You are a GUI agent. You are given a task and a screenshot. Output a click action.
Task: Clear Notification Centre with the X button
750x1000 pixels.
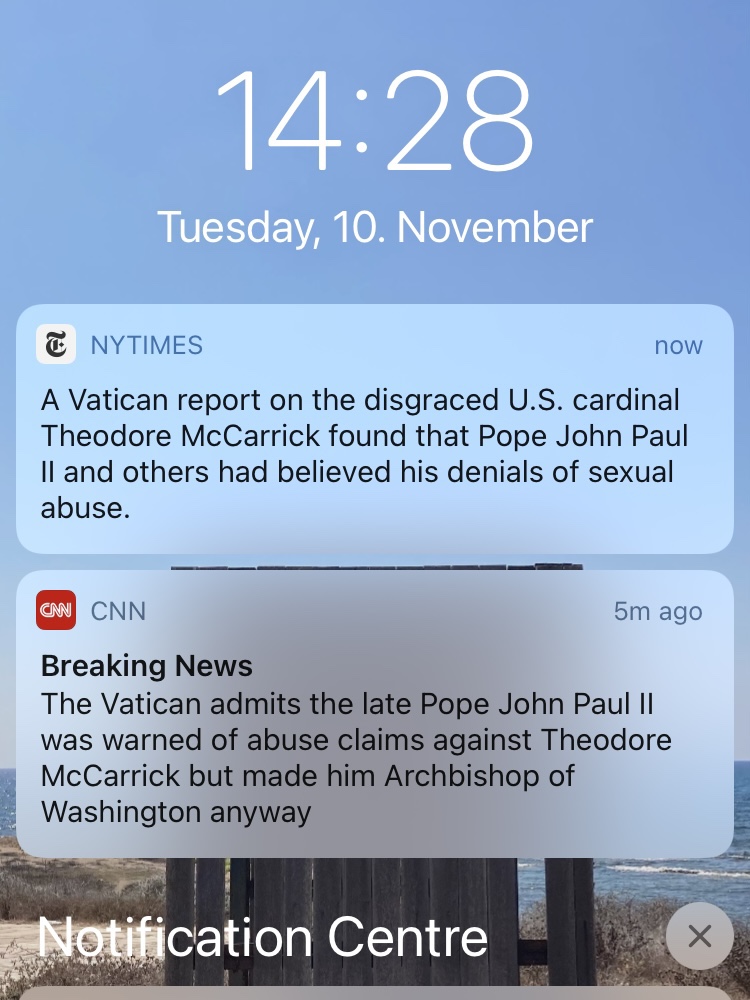point(699,936)
